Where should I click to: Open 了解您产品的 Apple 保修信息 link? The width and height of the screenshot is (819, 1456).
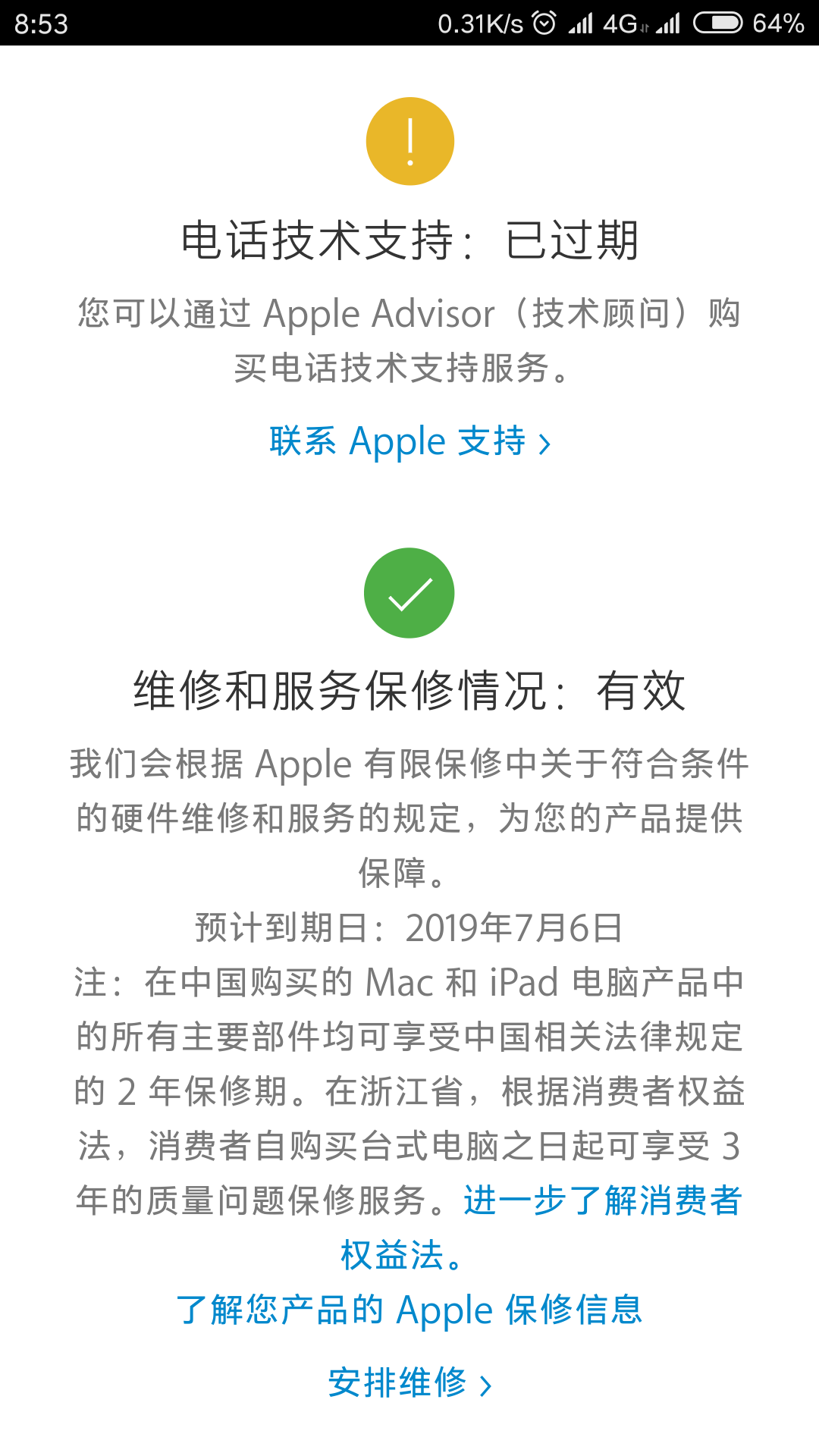click(409, 1310)
